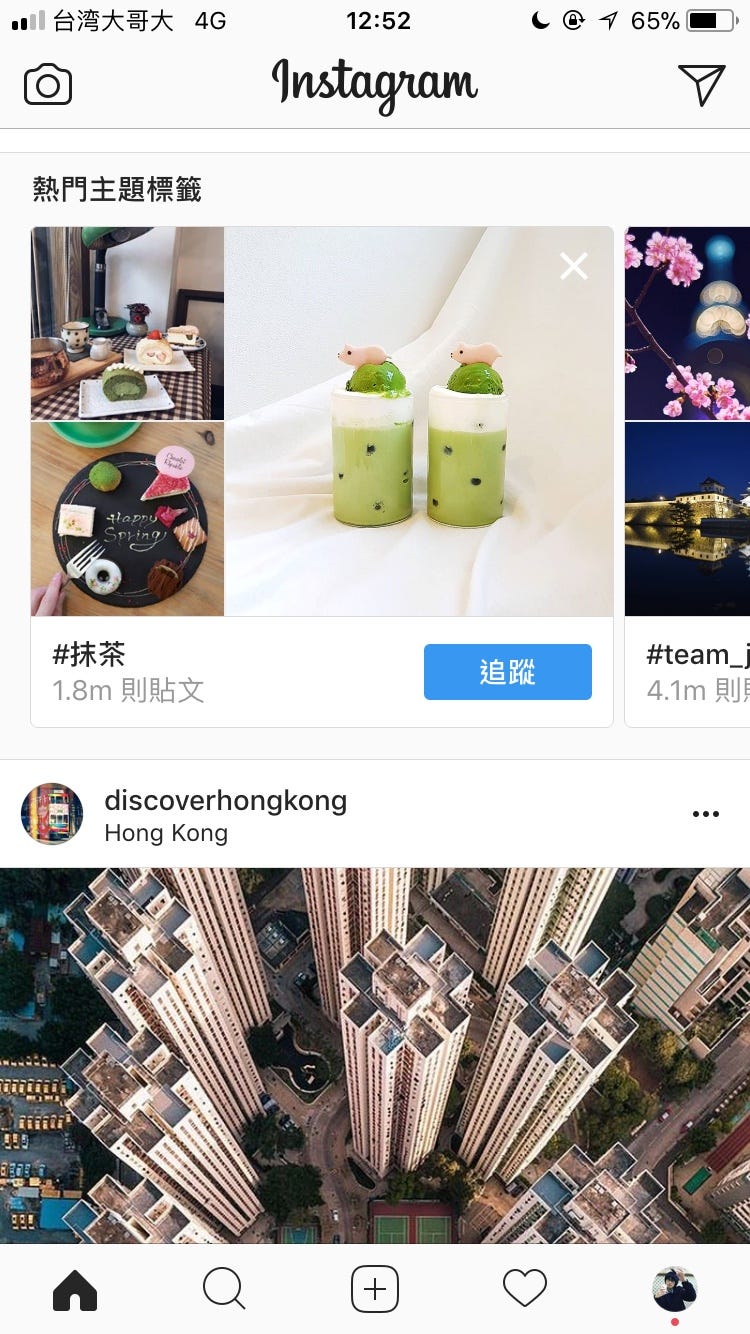
Task: Open the cherry blossom photo tile
Action: (687, 323)
